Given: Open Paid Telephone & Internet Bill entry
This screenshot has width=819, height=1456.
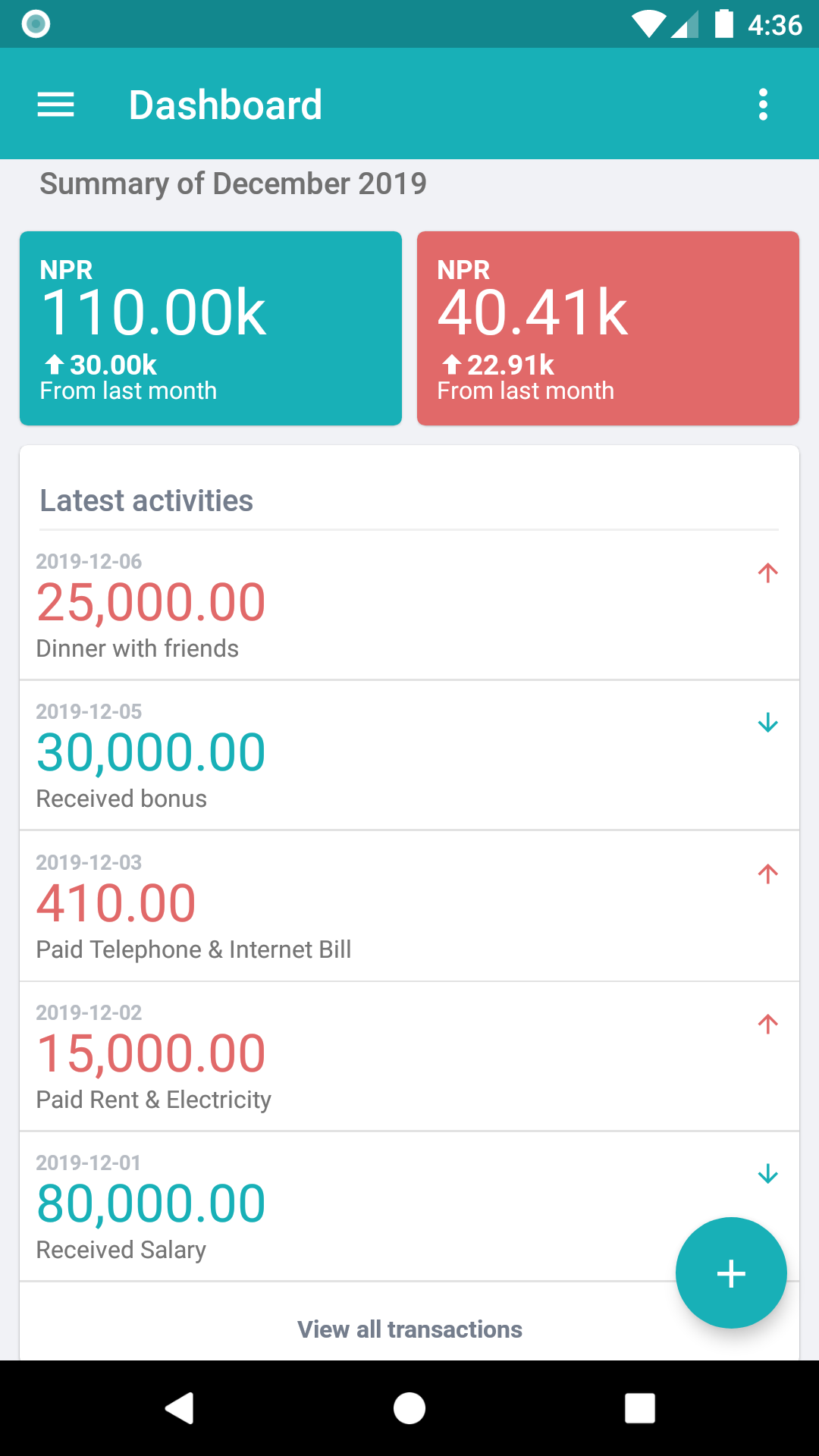Looking at the screenshot, I should 409,906.
